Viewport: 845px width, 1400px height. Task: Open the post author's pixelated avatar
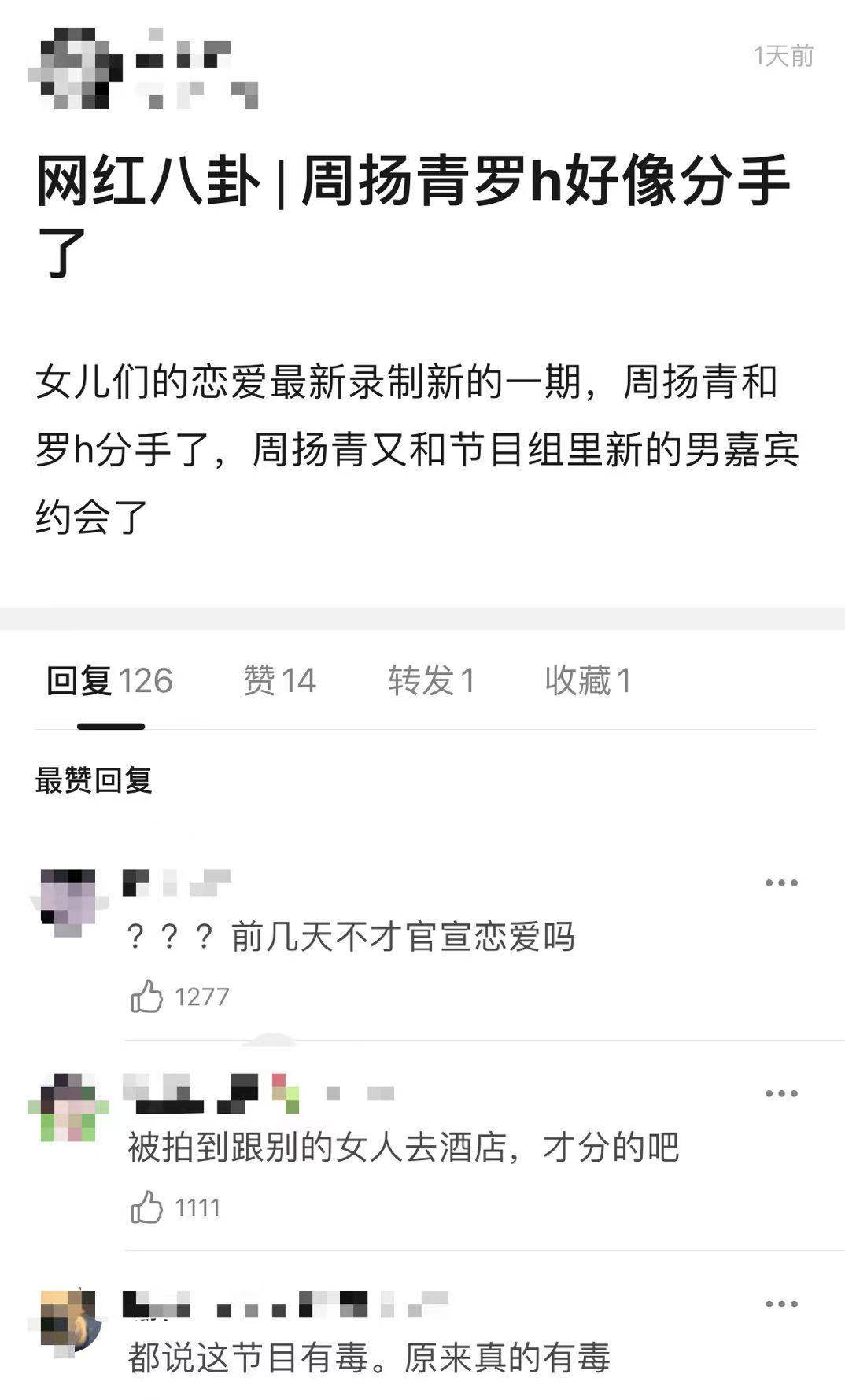[75, 68]
